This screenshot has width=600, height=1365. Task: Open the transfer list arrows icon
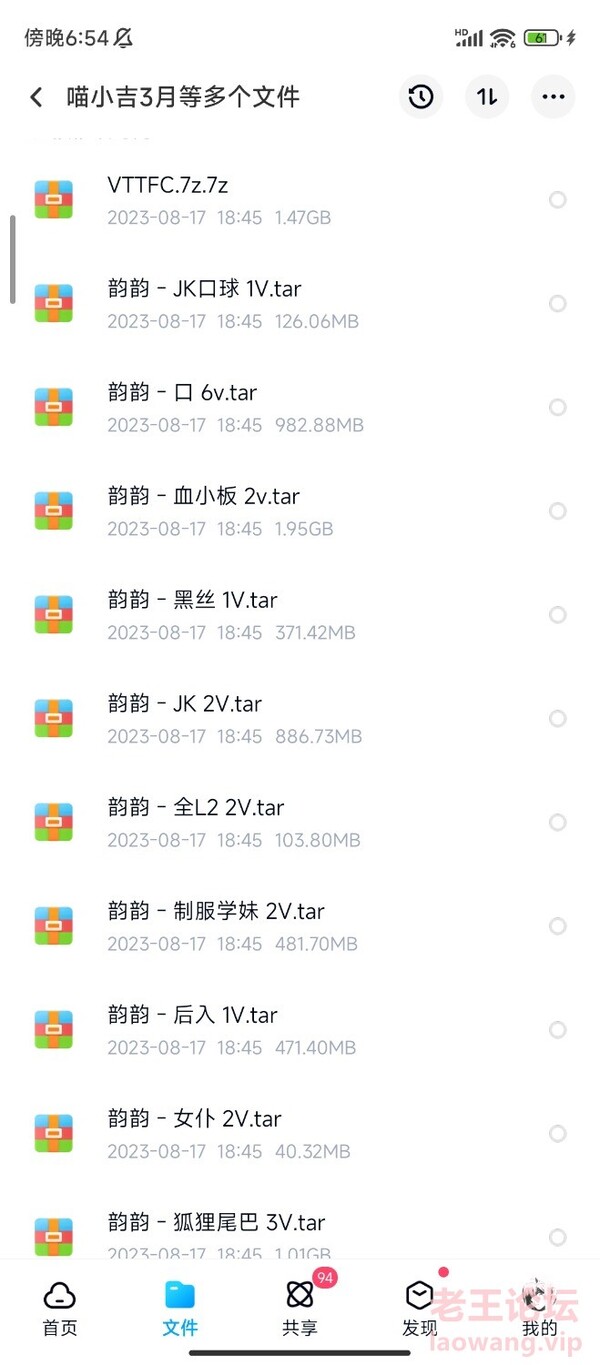pyautogui.click(x=487, y=97)
